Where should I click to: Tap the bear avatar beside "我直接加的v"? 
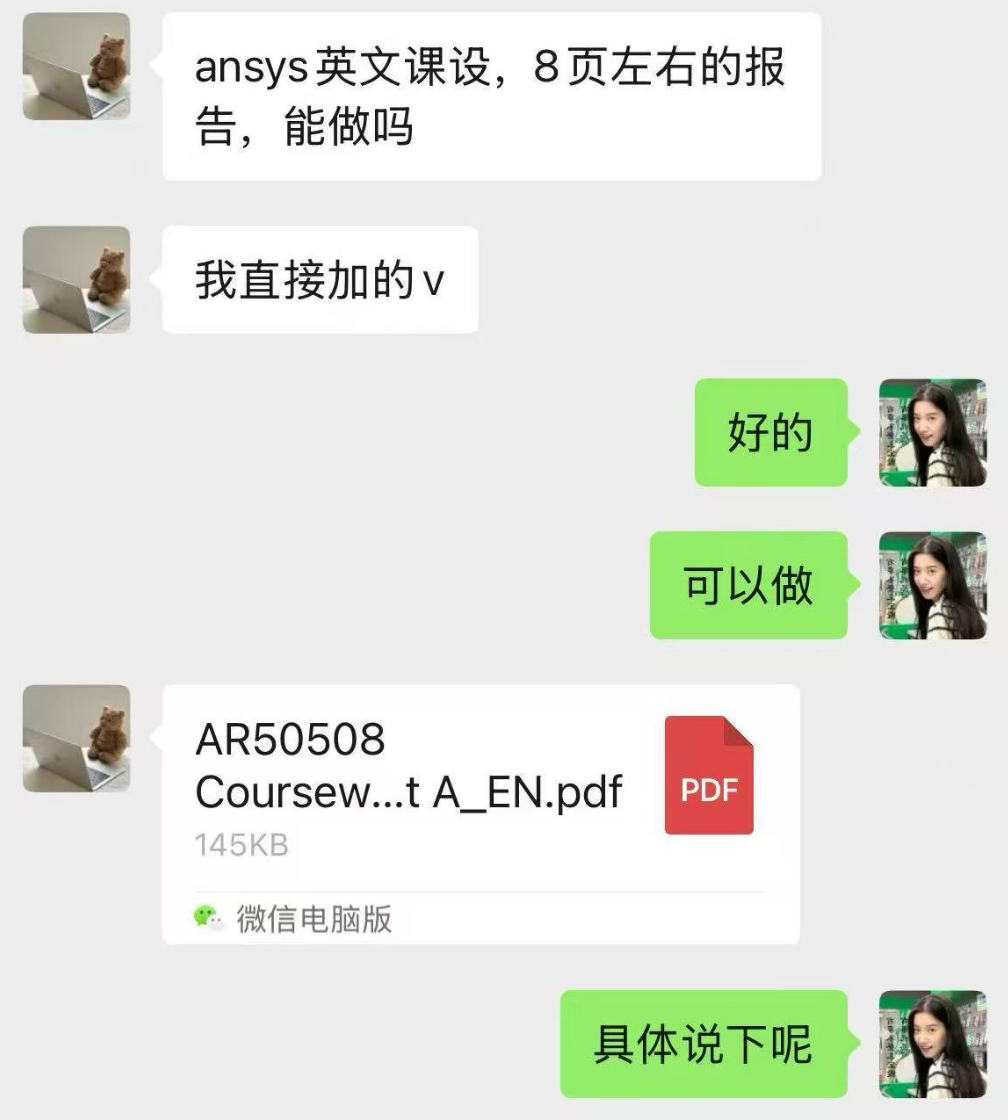(76, 280)
